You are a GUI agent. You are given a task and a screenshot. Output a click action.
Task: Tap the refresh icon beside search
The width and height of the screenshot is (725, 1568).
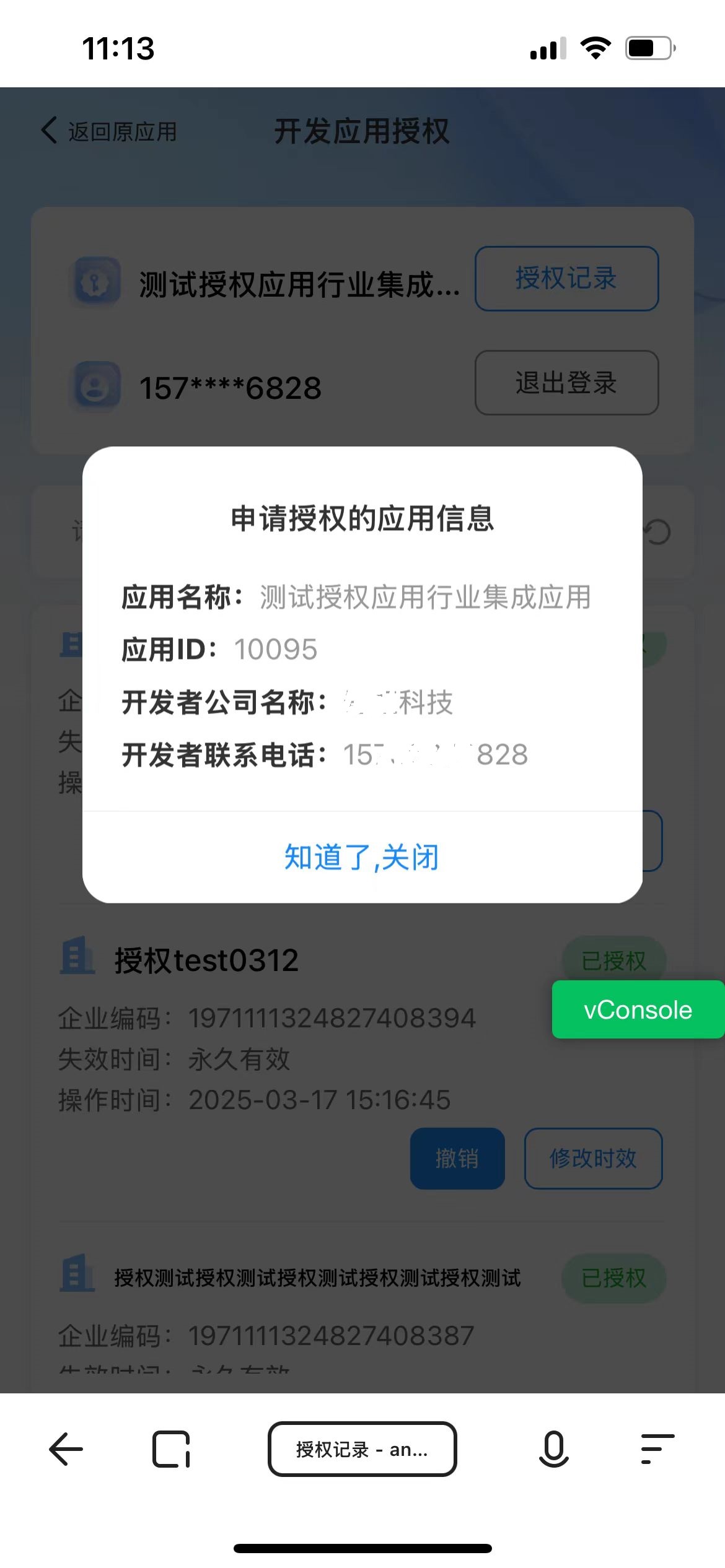point(658,532)
